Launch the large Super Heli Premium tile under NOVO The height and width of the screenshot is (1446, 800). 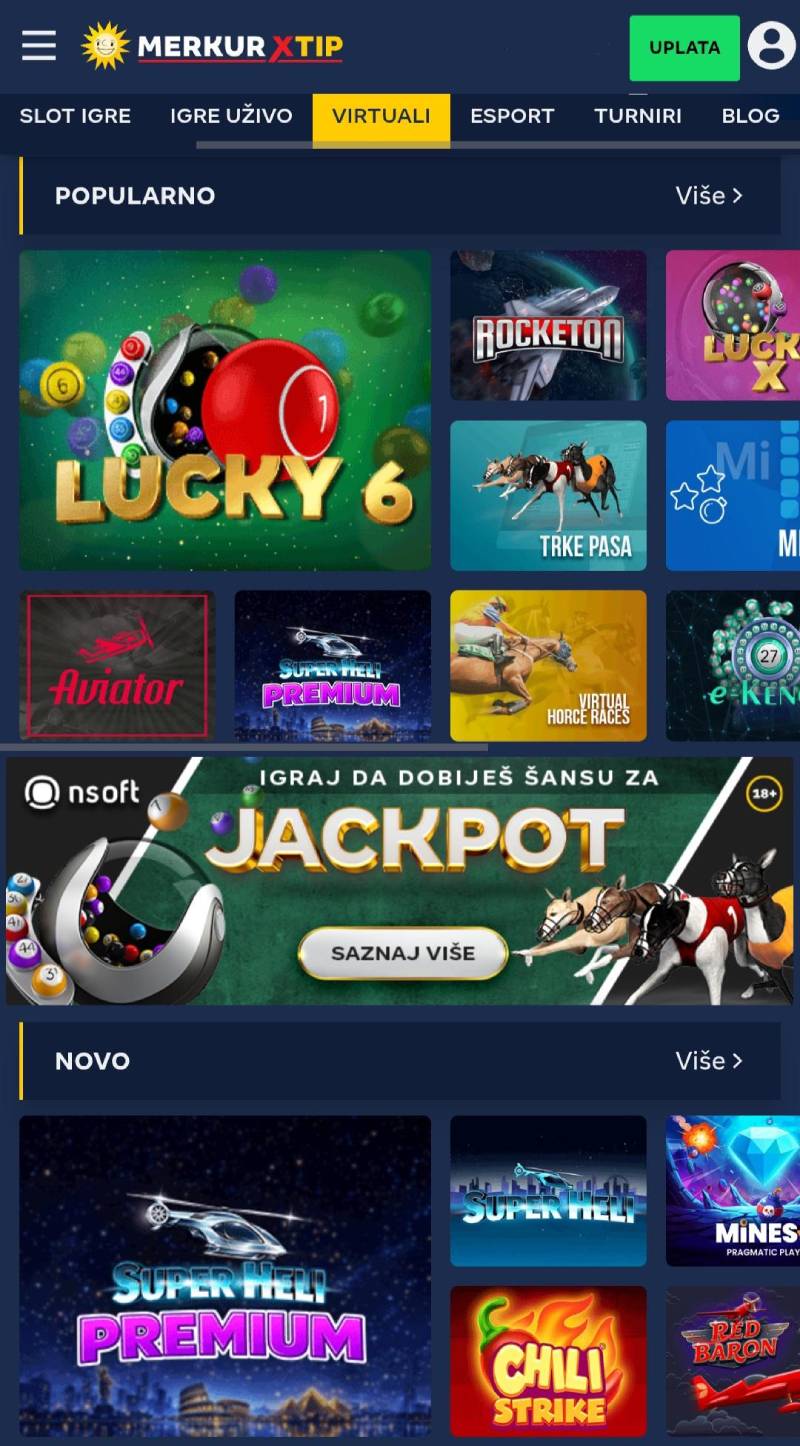coord(225,1275)
